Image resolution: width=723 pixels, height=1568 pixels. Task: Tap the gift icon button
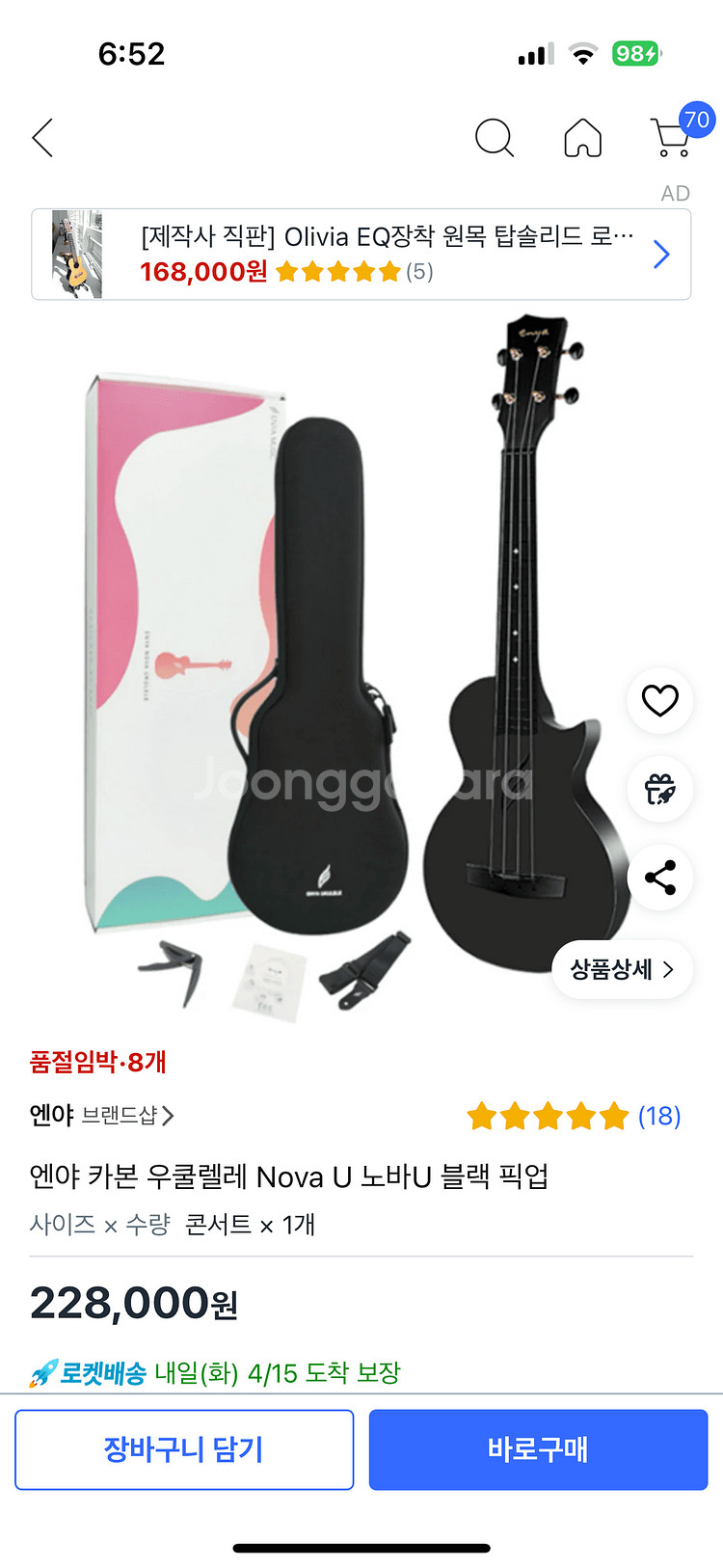coord(660,789)
